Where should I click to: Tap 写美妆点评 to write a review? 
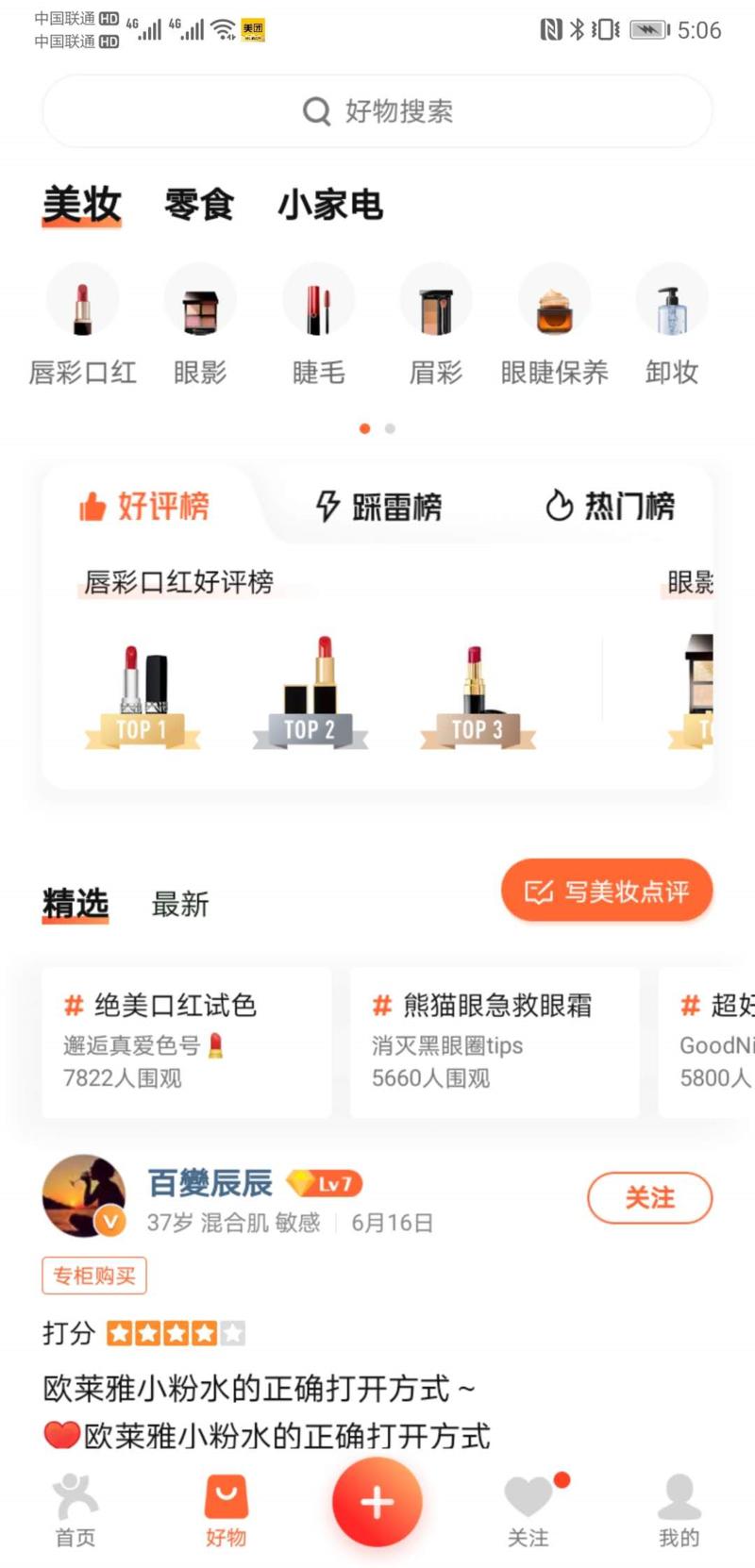point(606,890)
